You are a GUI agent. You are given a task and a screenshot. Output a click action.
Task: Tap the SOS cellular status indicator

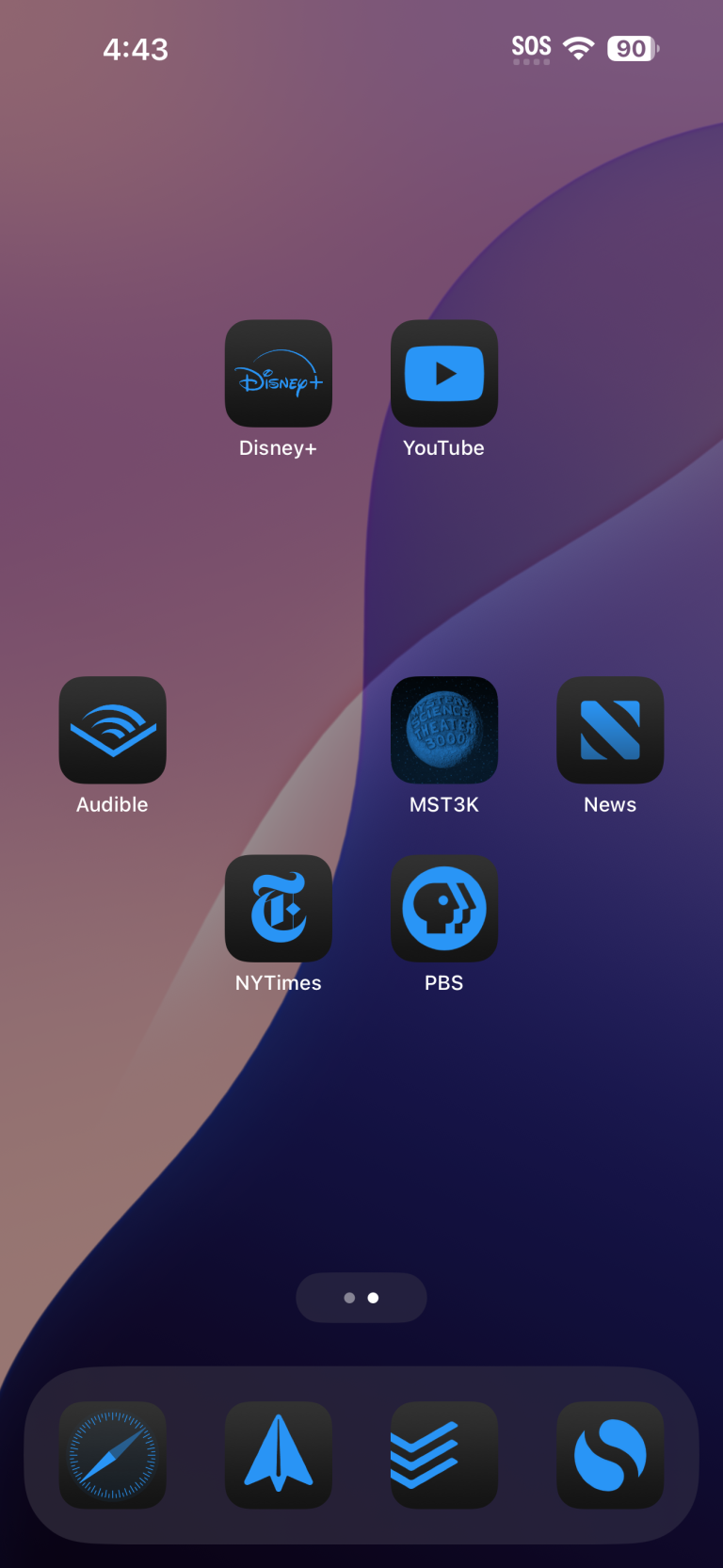530,45
